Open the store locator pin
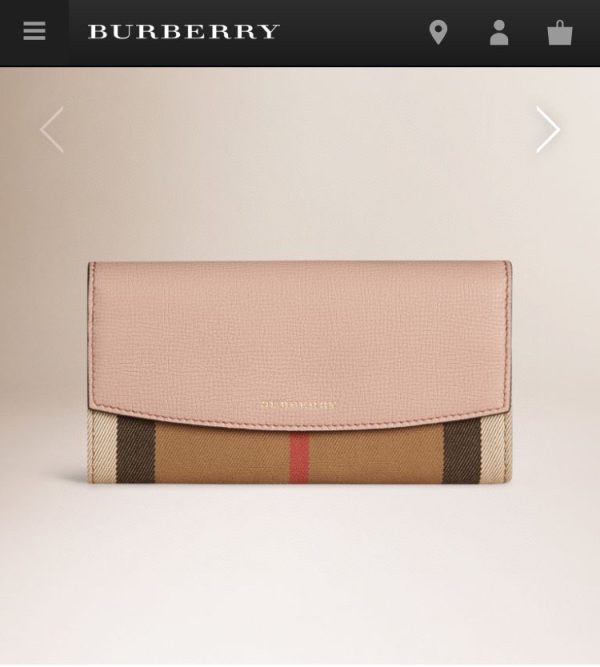Image resolution: width=600 pixels, height=667 pixels. [438, 33]
